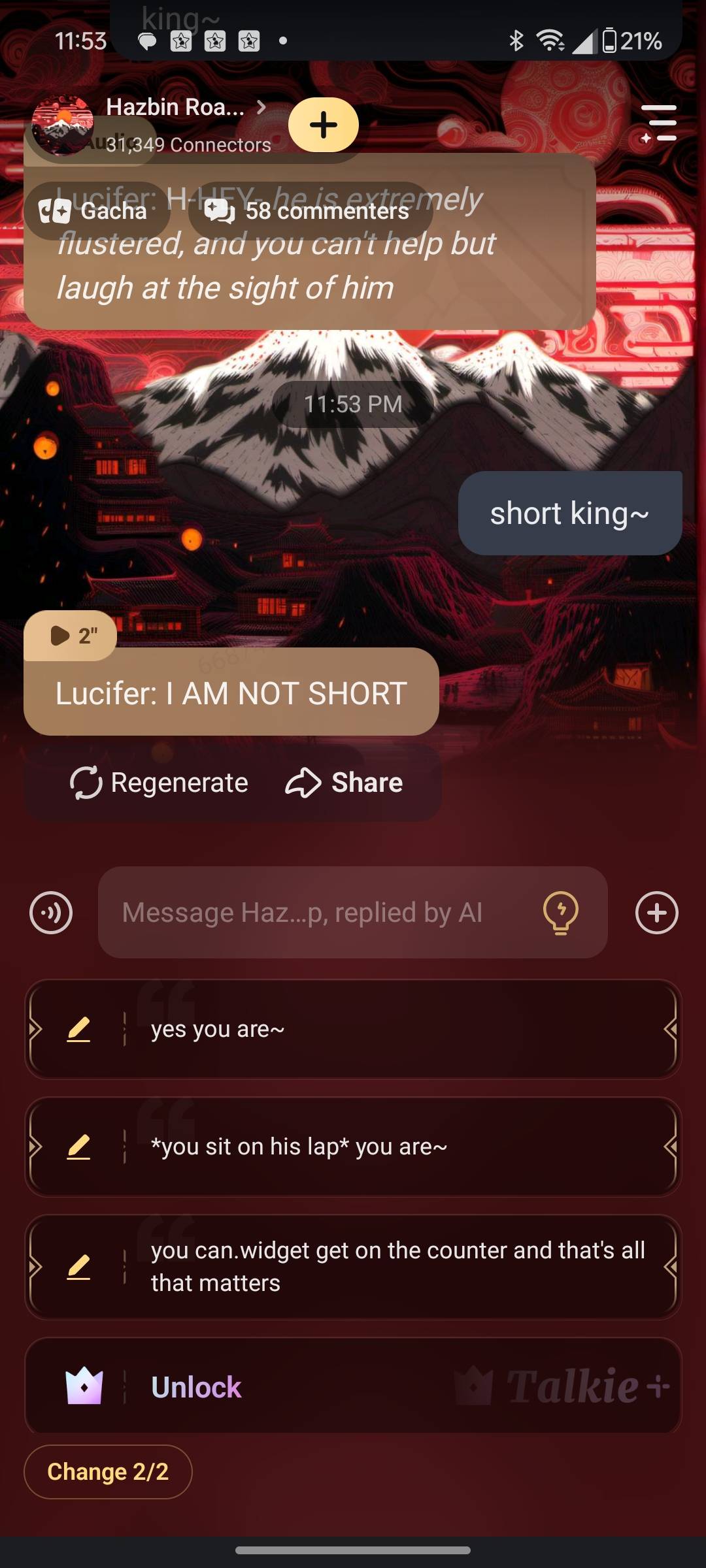Regenerate Lucifer's reply
This screenshot has height=1568, width=706.
[x=160, y=783]
